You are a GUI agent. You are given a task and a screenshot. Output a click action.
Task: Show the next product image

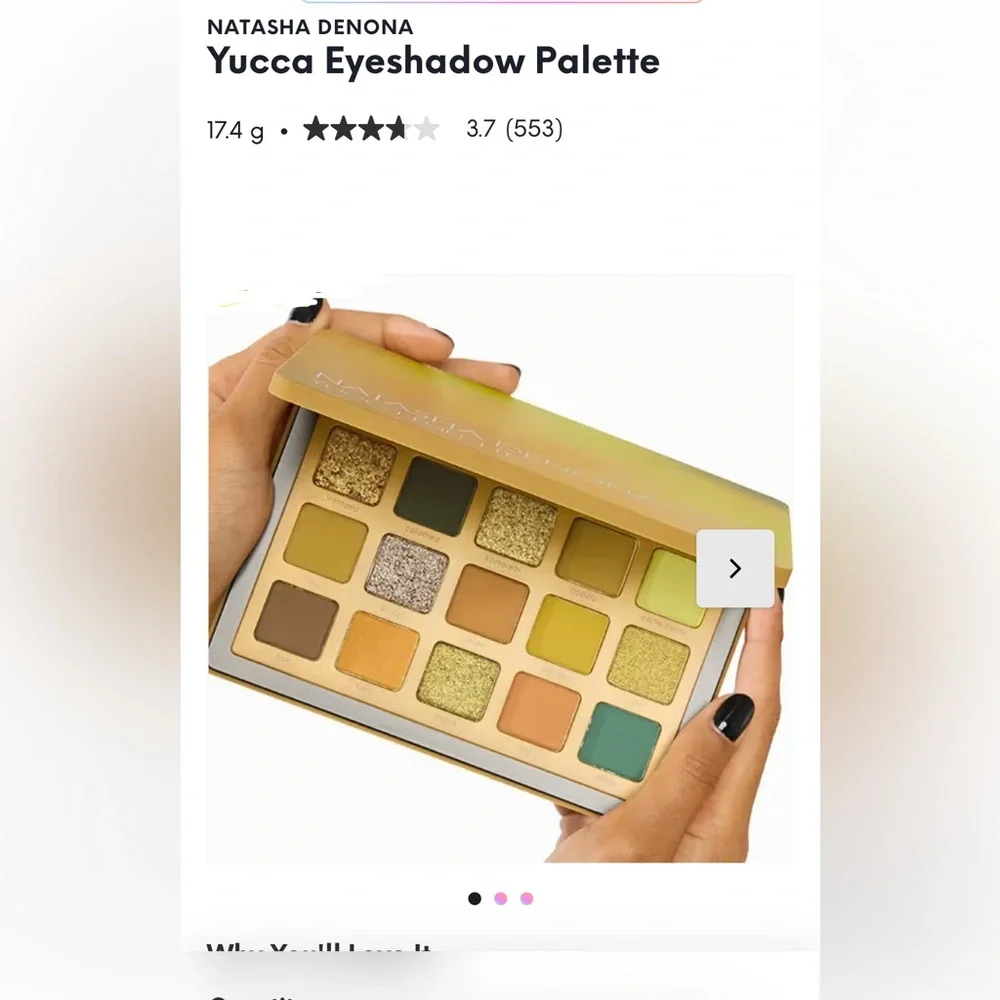(x=735, y=568)
